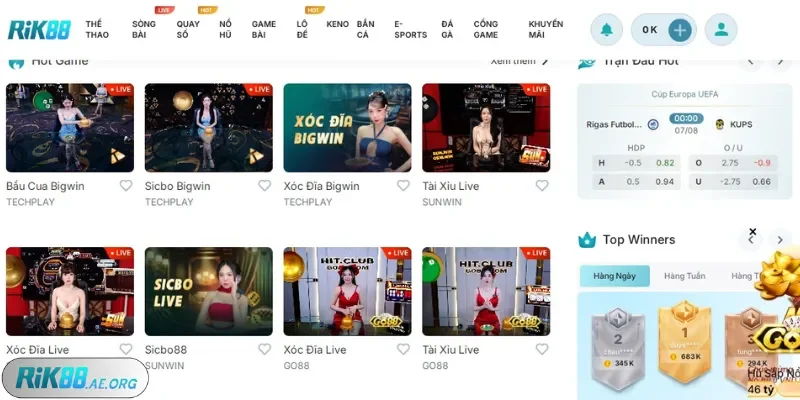
Task: Go to the E-Sports section
Action: pyautogui.click(x=410, y=29)
